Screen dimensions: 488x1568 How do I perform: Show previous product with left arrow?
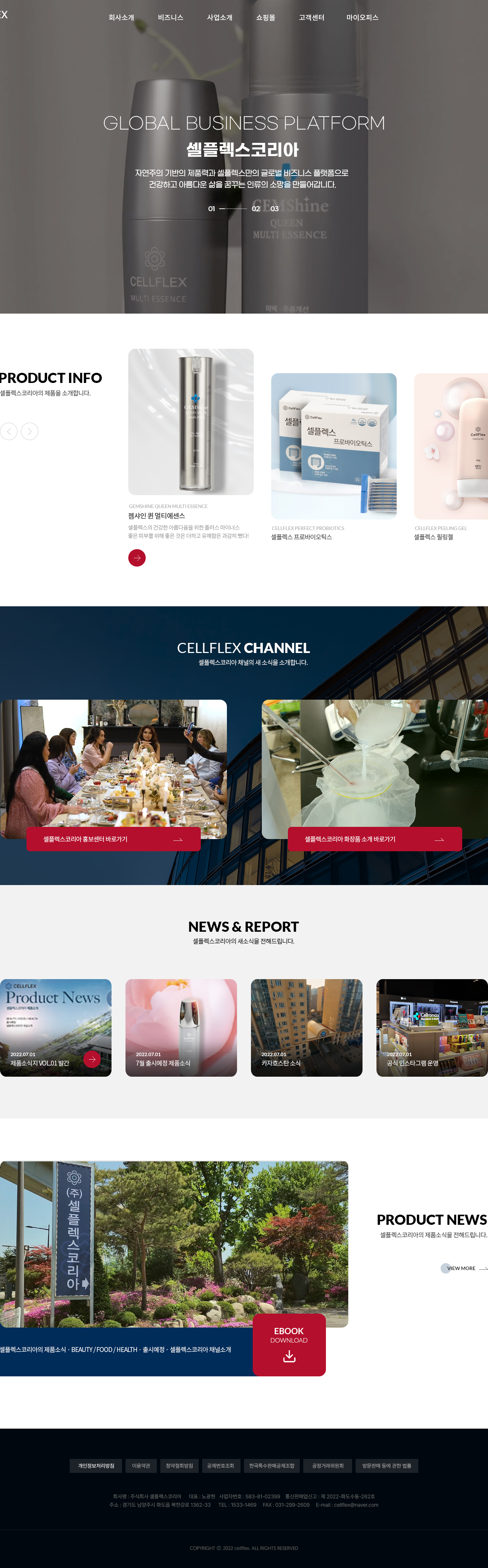(8, 431)
